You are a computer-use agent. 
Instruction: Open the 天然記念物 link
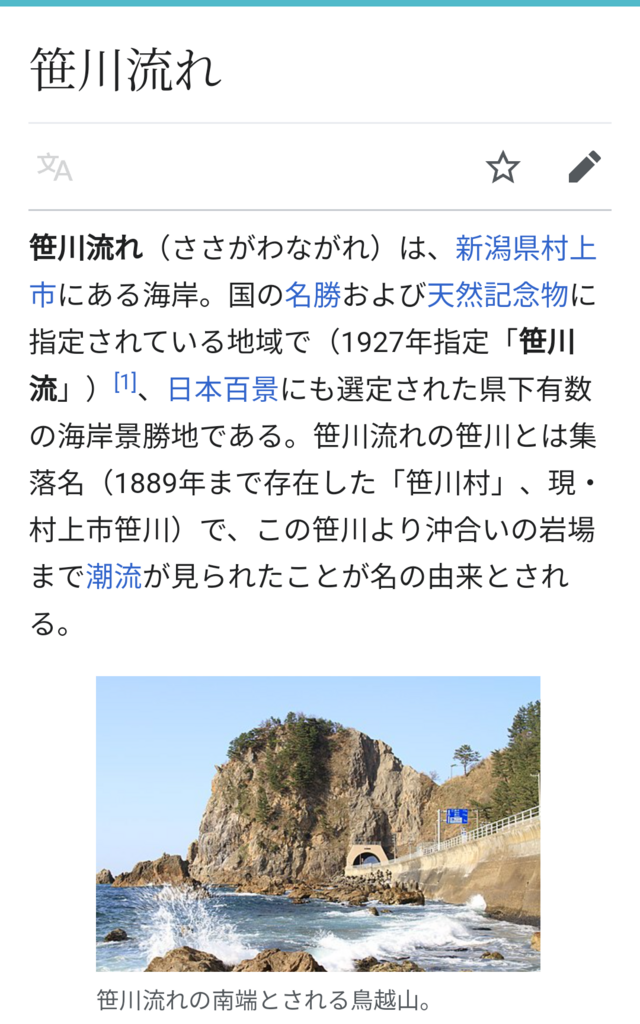coord(497,294)
